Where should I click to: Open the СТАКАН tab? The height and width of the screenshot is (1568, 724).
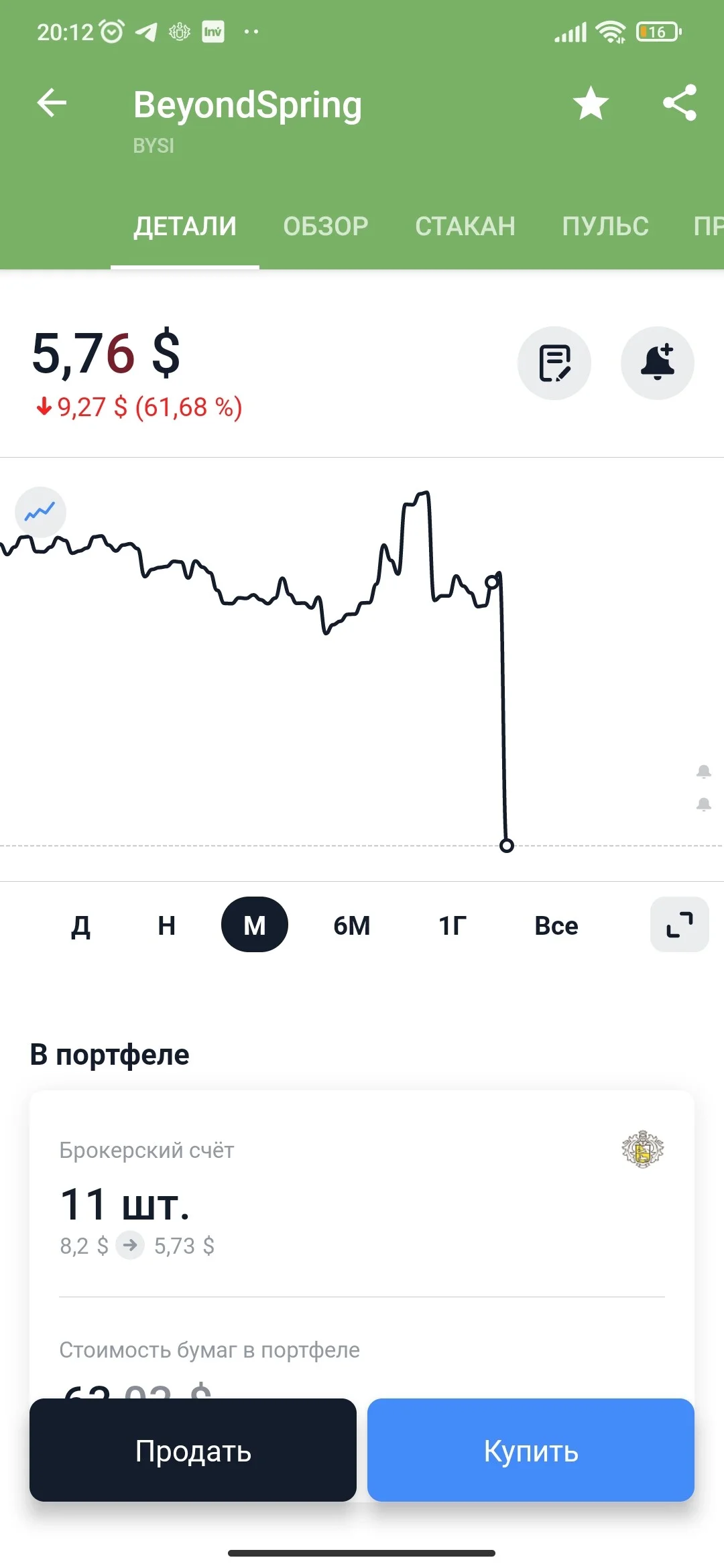pyautogui.click(x=465, y=226)
